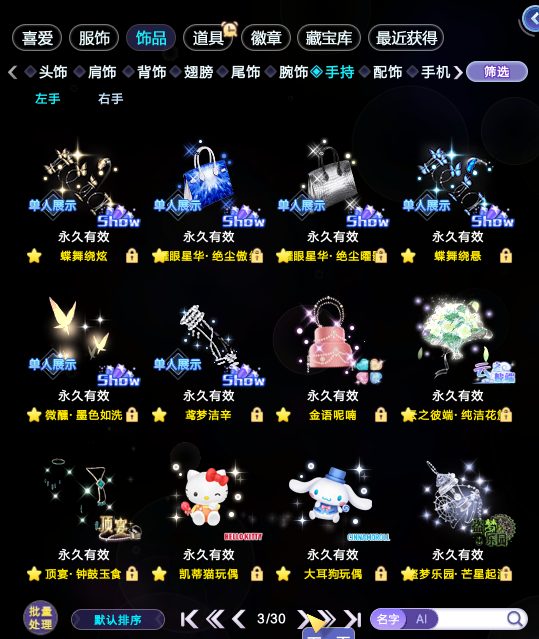This screenshot has height=639, width=539.
Task: Switch to 右手 items
Action: pyautogui.click(x=110, y=99)
